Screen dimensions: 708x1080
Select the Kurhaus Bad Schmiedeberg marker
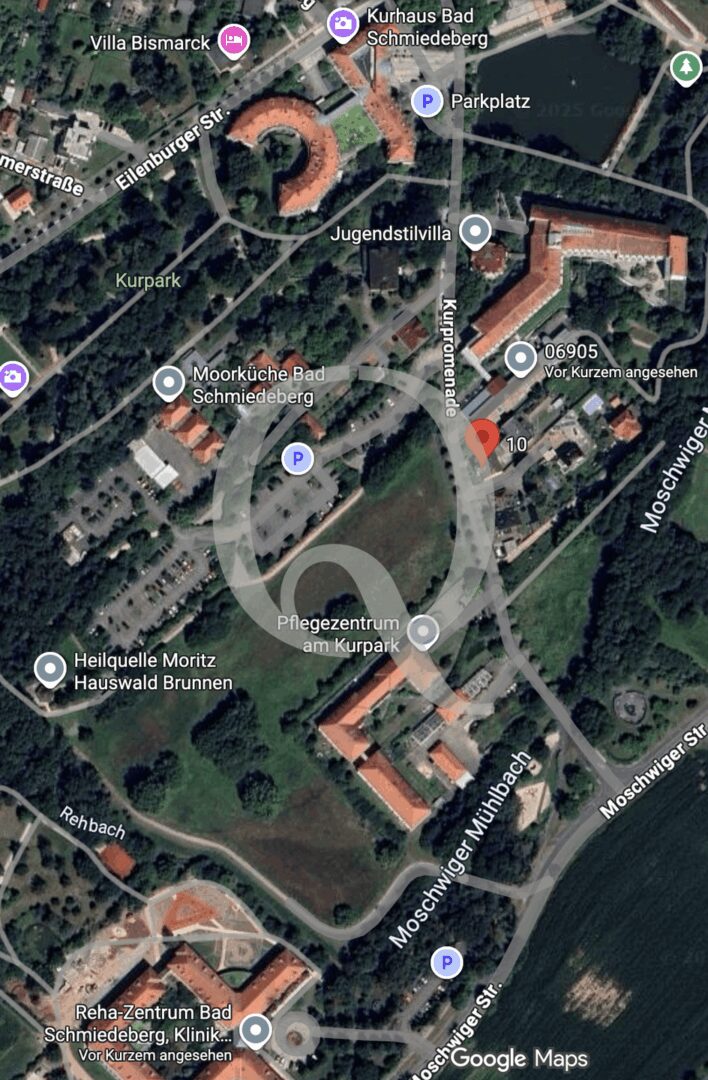coord(343,22)
